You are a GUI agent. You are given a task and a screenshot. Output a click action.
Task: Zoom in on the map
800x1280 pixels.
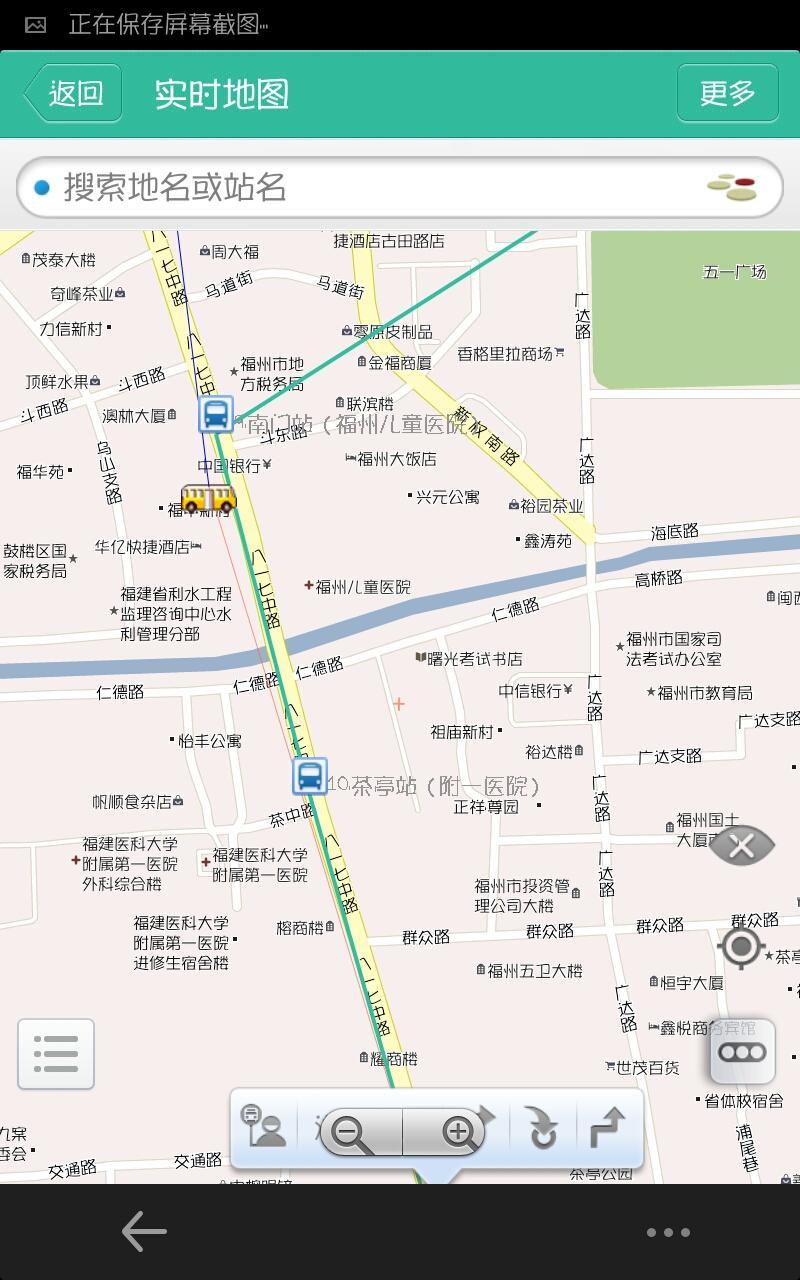[x=458, y=1132]
